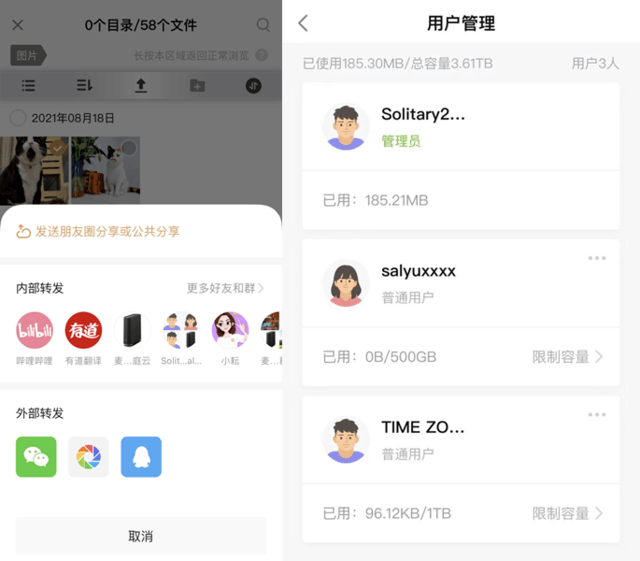Open the Solitary2... administrator card
The image size is (640, 561).
tap(461, 128)
